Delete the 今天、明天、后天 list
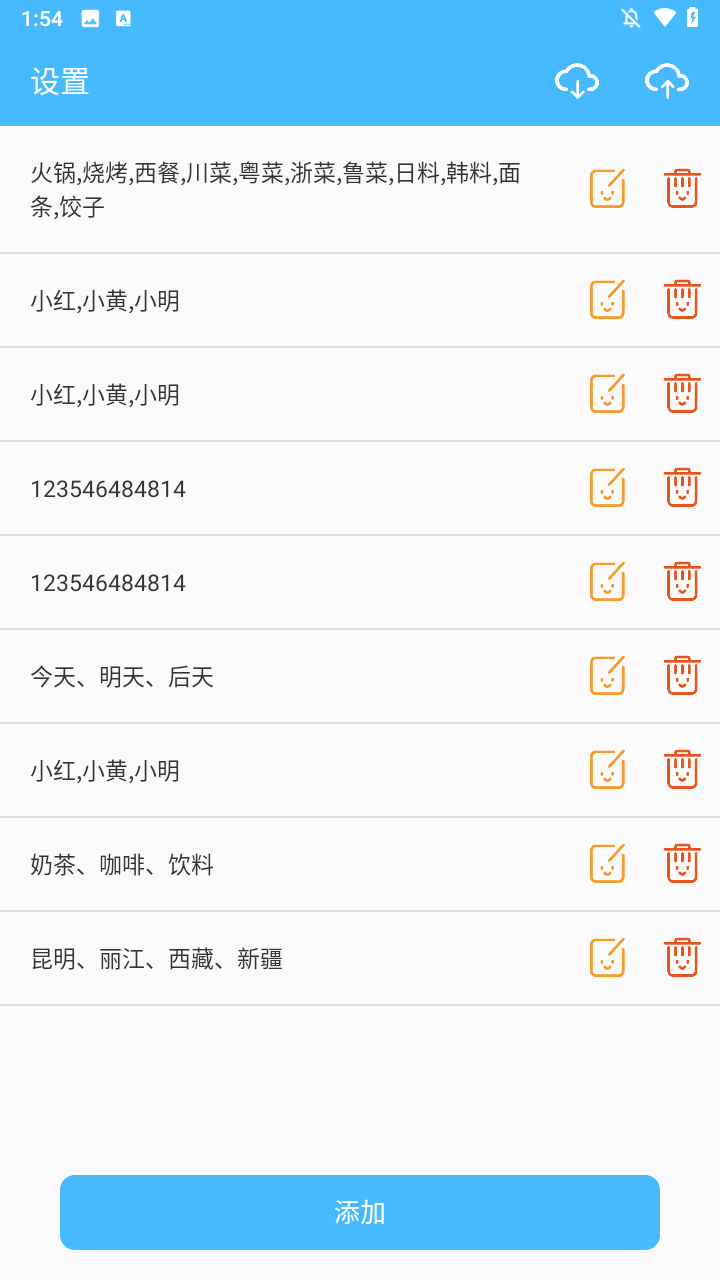 (x=681, y=675)
